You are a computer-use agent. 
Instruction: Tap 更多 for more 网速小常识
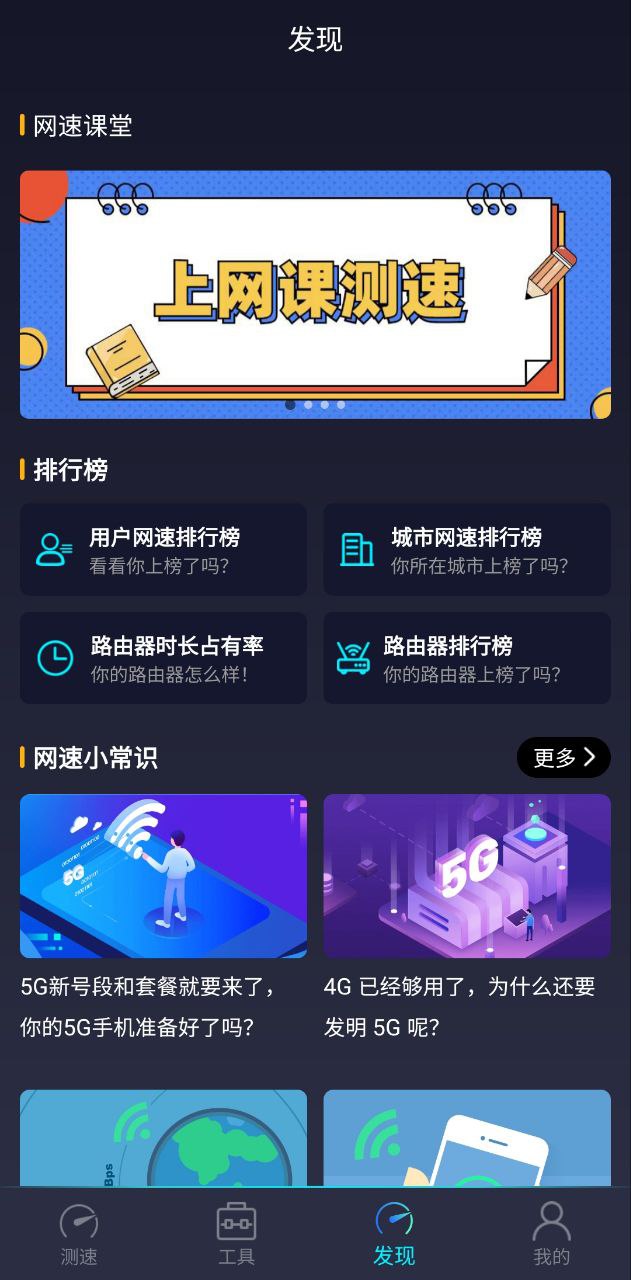click(x=564, y=758)
